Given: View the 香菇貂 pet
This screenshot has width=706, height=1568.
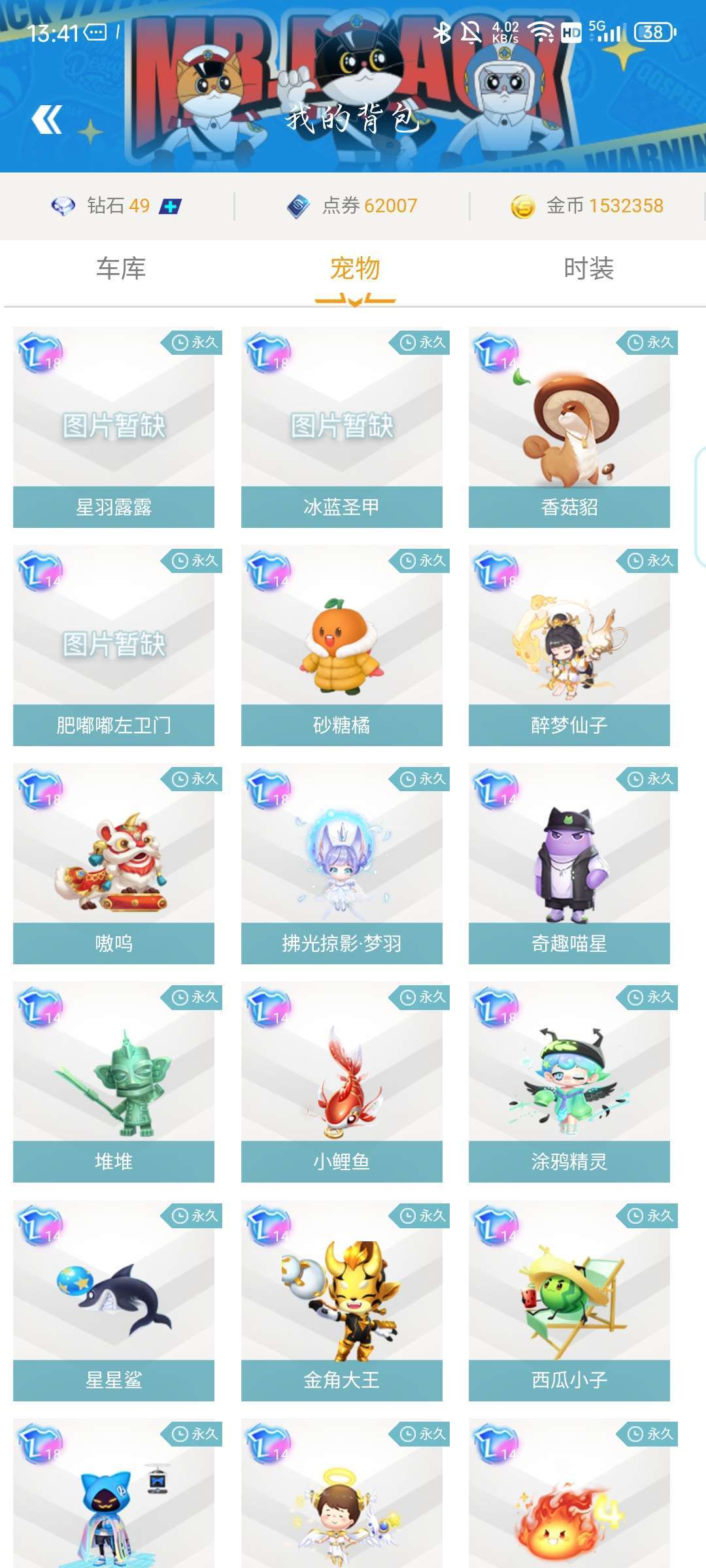Looking at the screenshot, I should coord(569,427).
